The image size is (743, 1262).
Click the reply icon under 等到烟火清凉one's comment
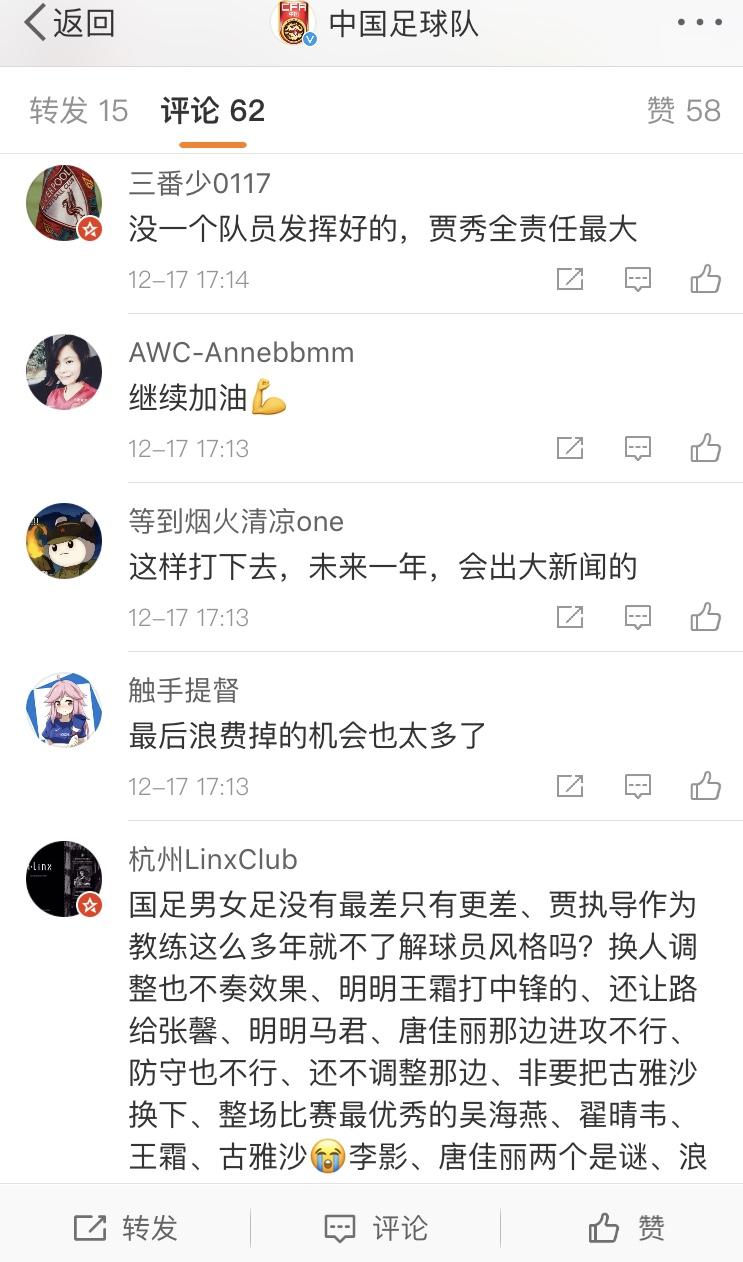tap(638, 617)
